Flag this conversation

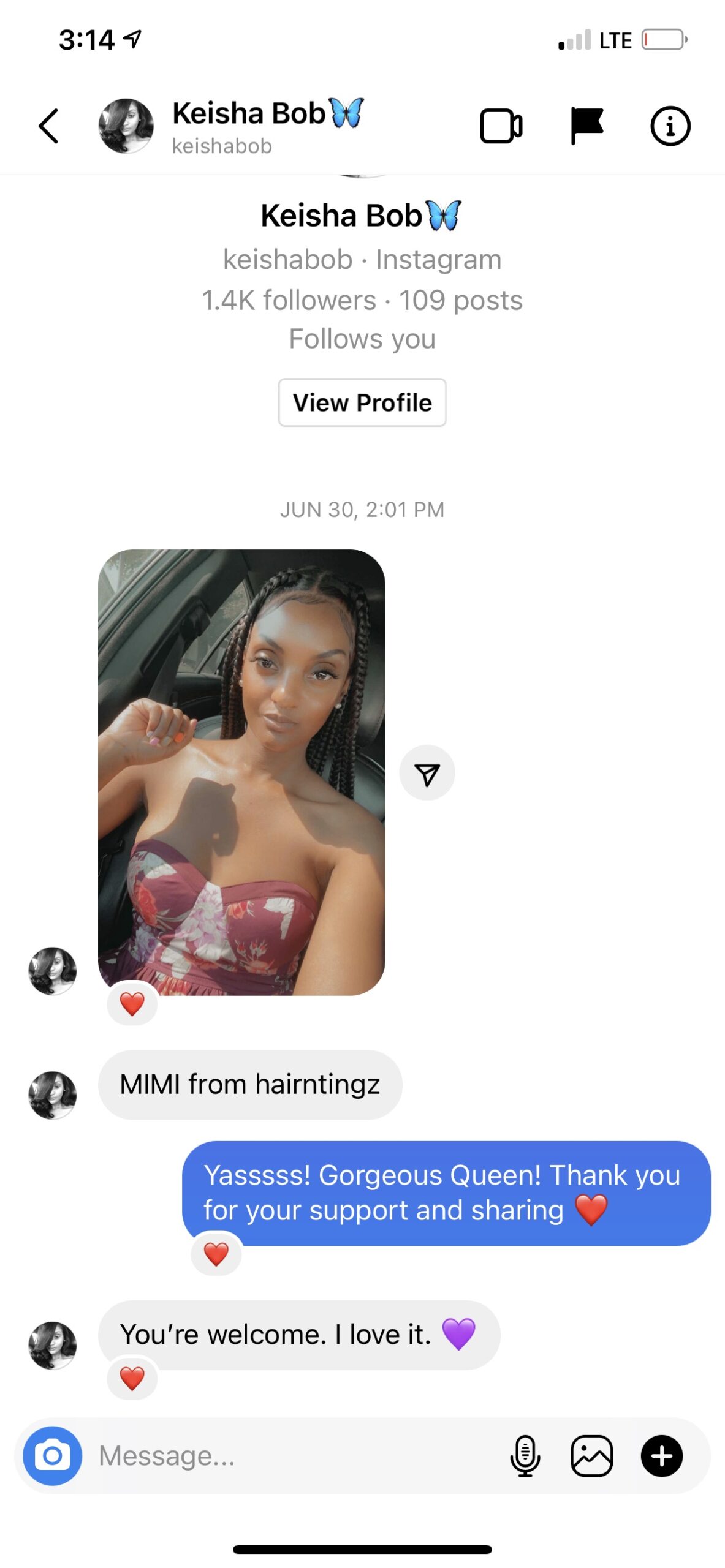click(586, 126)
